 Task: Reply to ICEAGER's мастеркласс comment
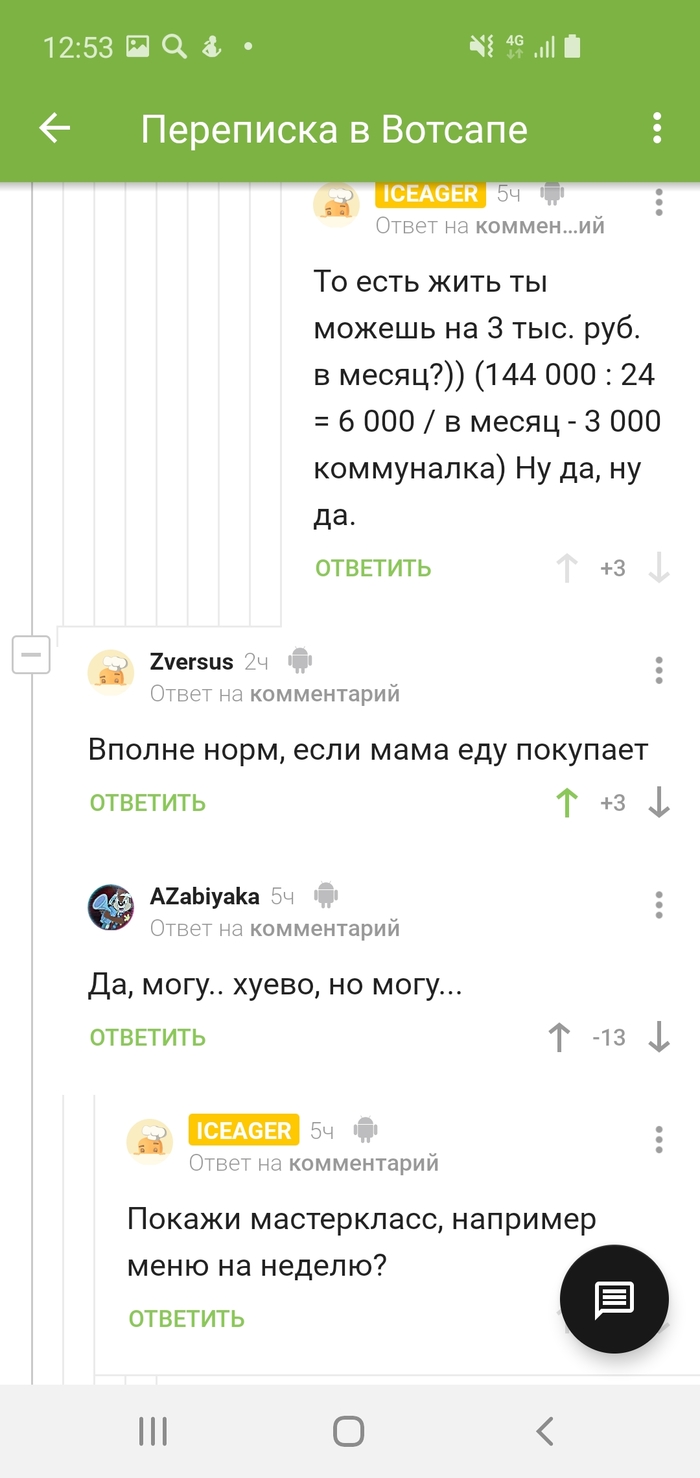pos(186,1318)
